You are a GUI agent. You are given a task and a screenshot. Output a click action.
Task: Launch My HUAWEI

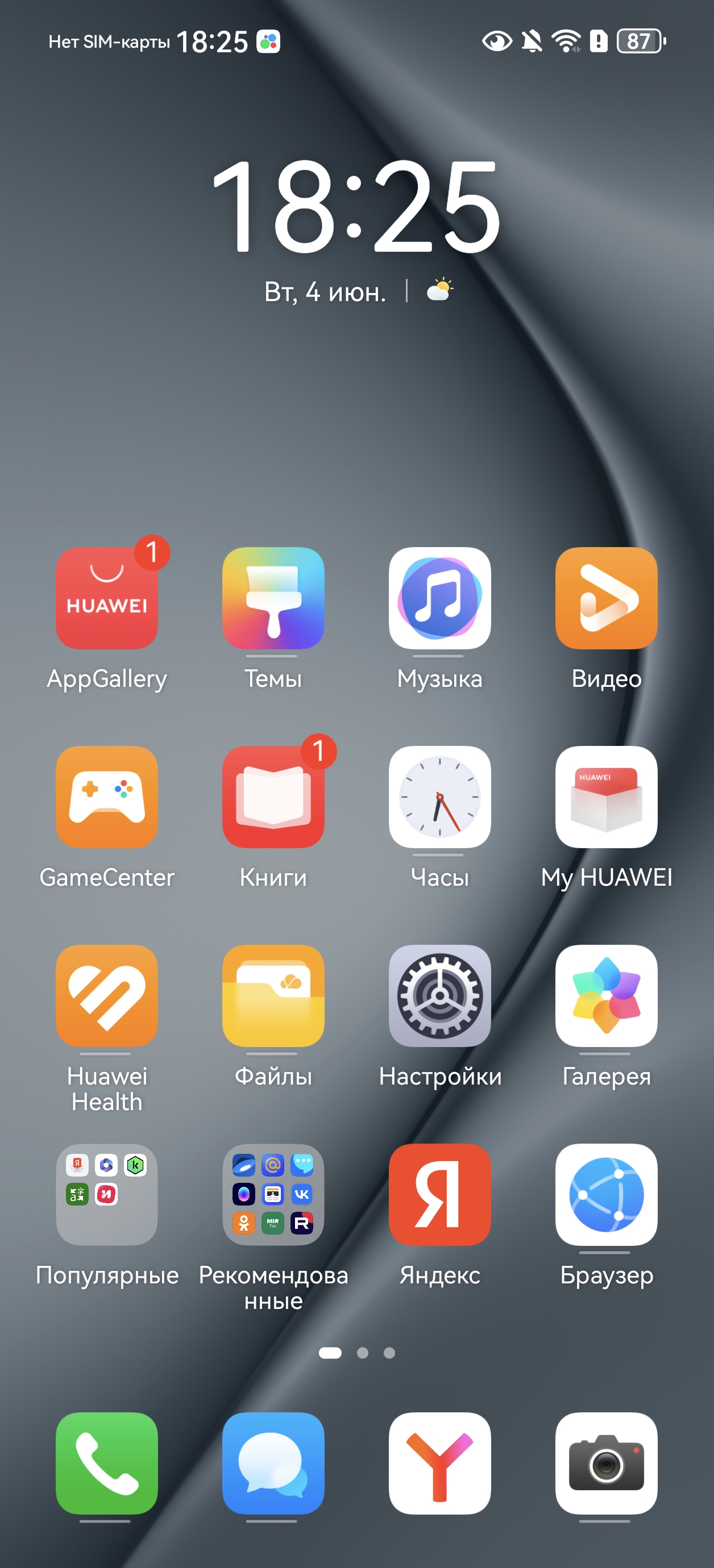coord(606,796)
